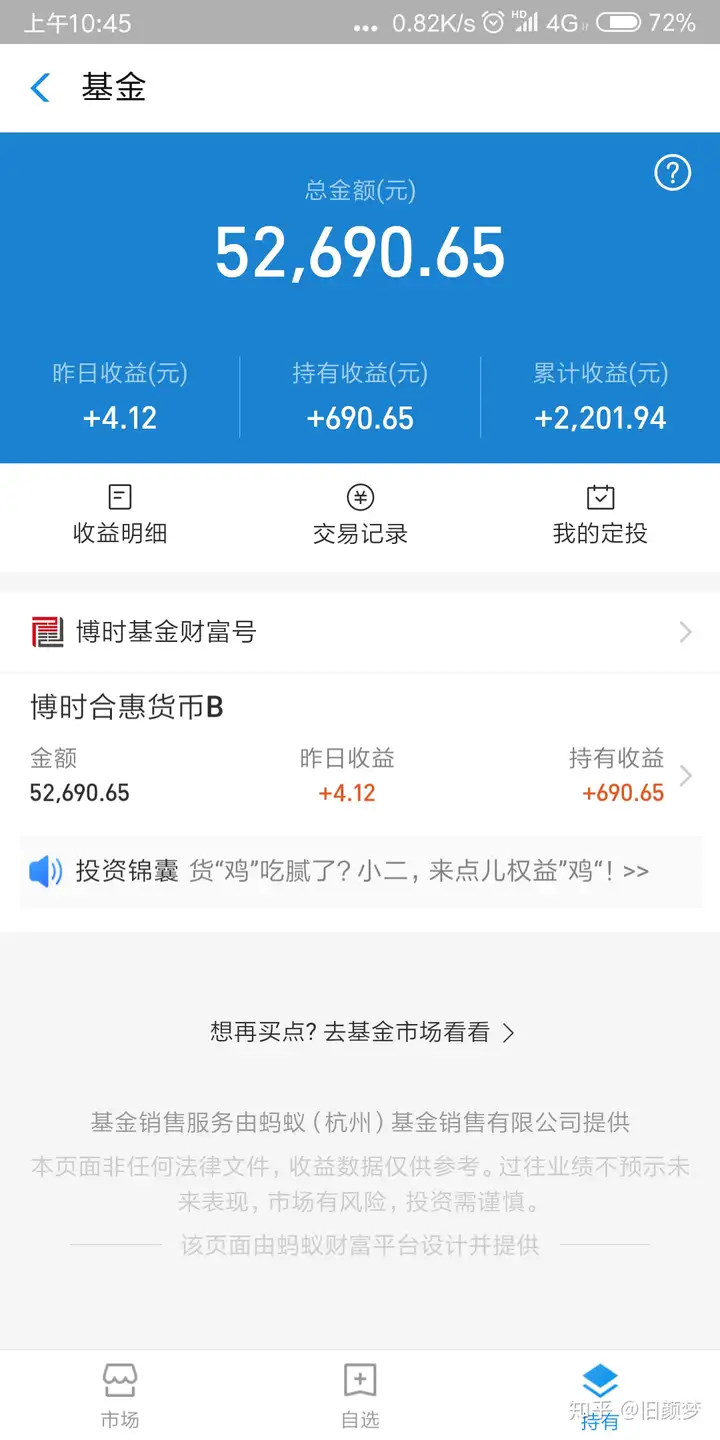This screenshot has height=1440, width=720.
Task: Switch to the 市场 tab
Action: tap(120, 1396)
